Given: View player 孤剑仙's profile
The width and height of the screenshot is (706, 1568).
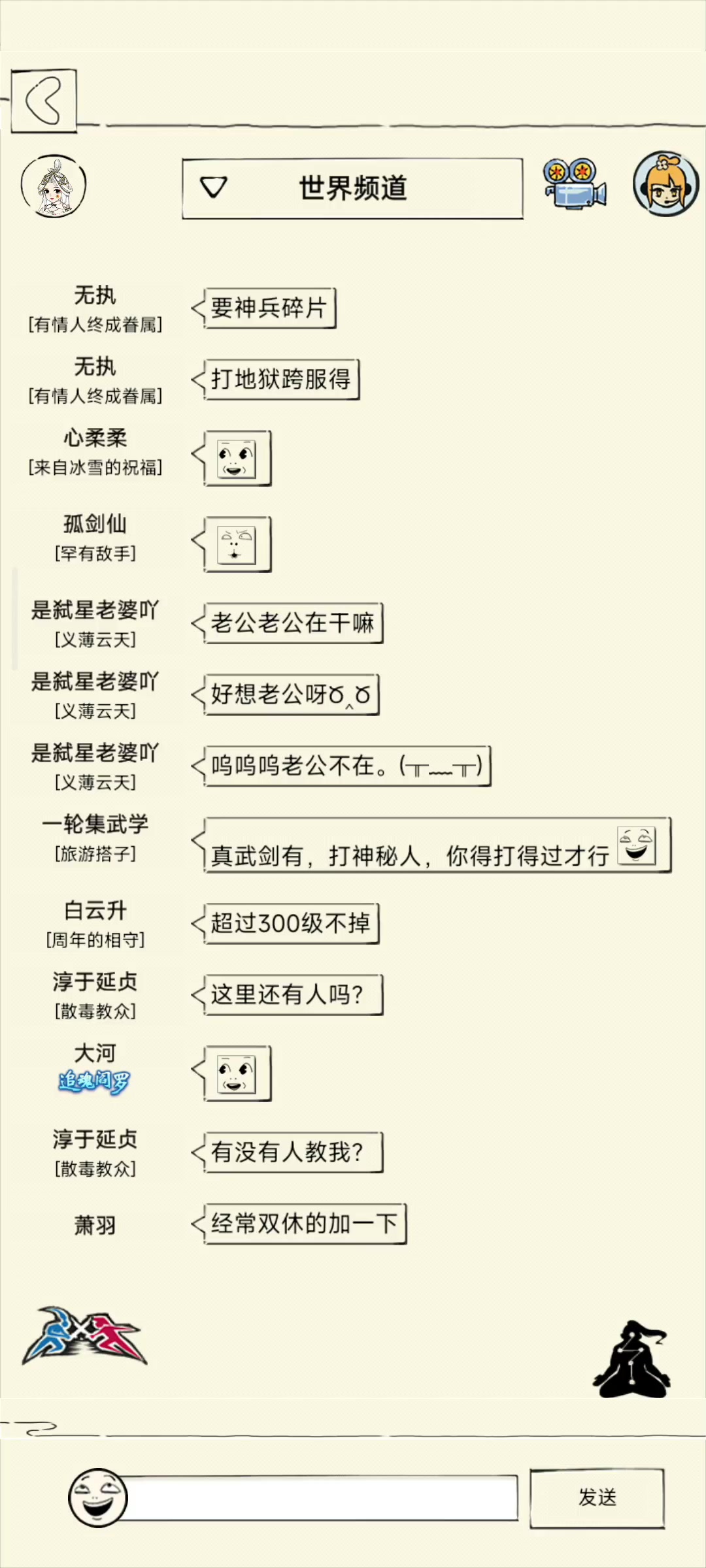Looking at the screenshot, I should [95, 524].
